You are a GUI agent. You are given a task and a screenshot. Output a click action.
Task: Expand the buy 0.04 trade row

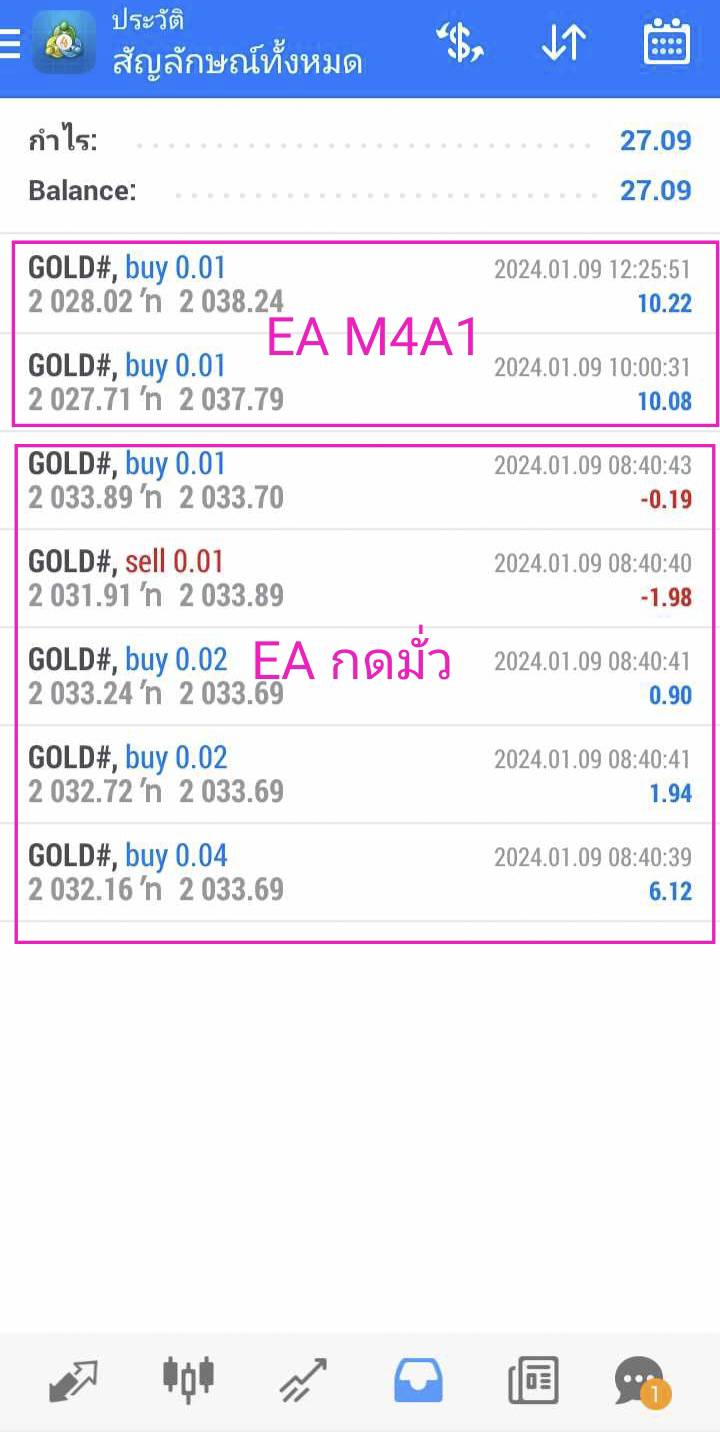(x=360, y=873)
